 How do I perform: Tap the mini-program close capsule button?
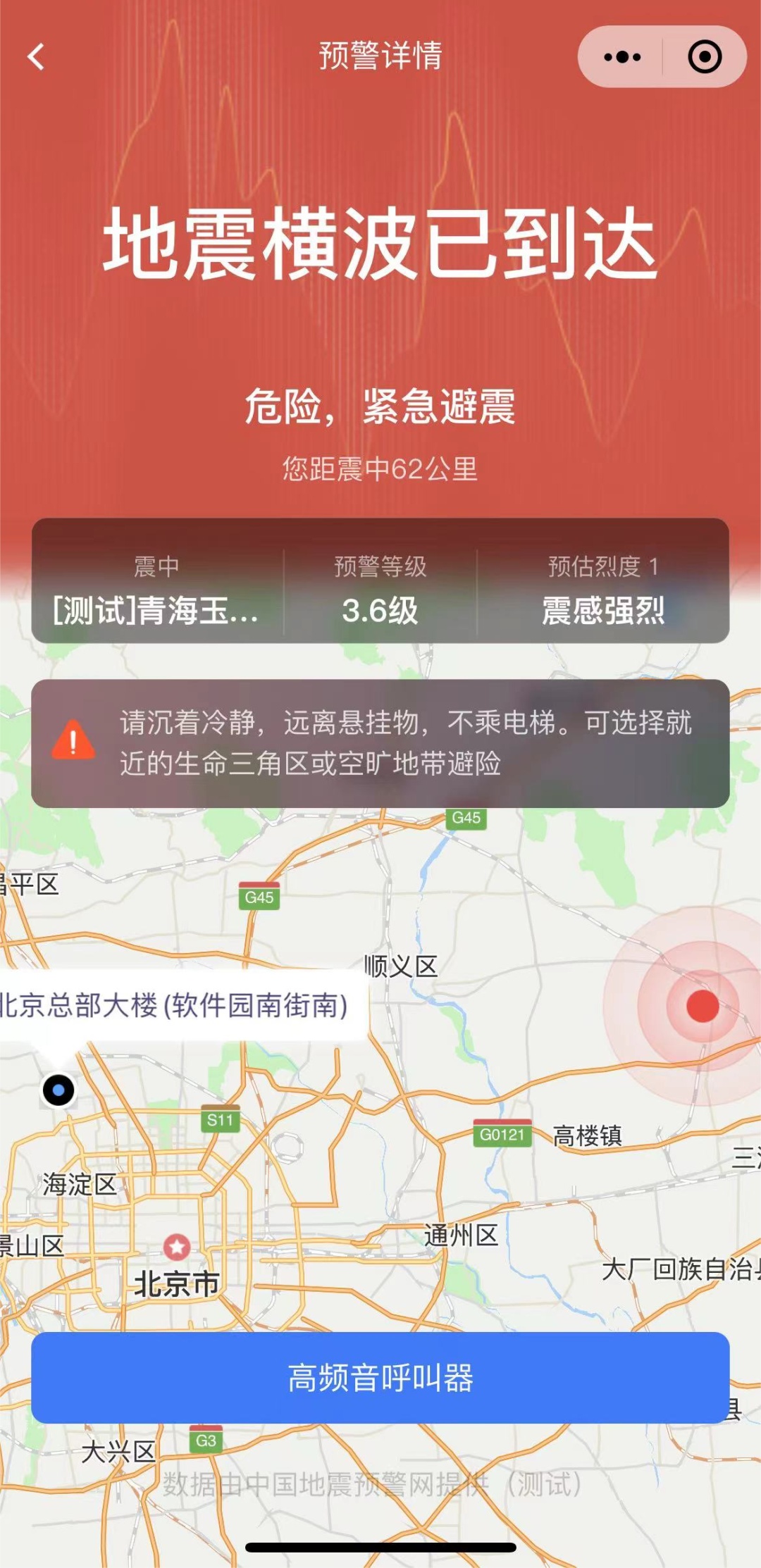coord(703,58)
